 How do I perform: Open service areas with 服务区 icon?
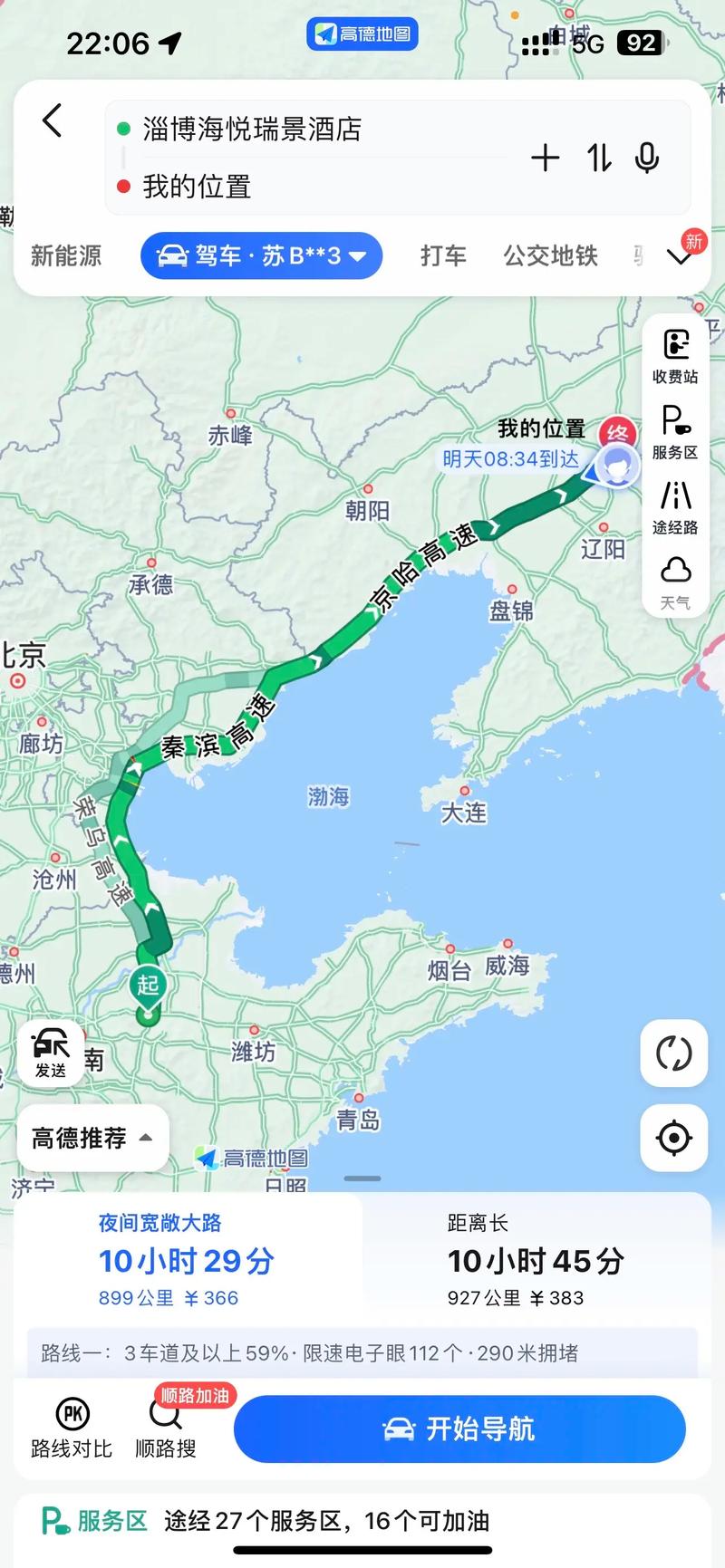click(x=674, y=432)
